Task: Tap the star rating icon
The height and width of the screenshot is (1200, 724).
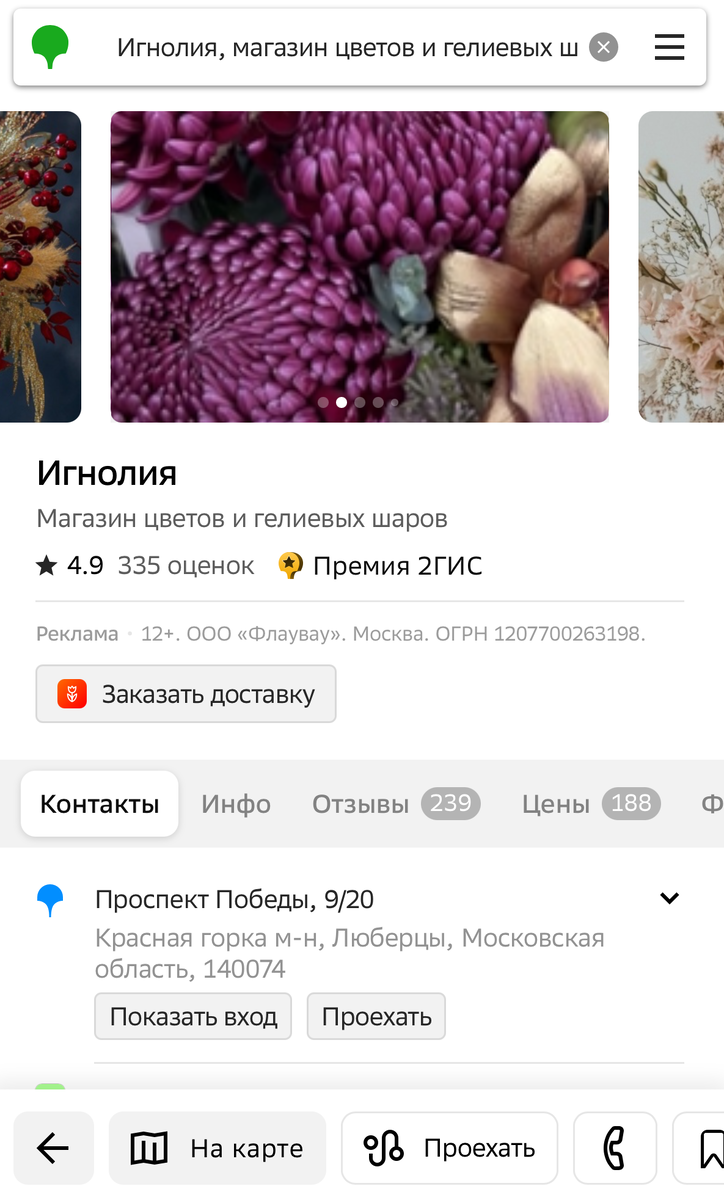Action: [45, 564]
